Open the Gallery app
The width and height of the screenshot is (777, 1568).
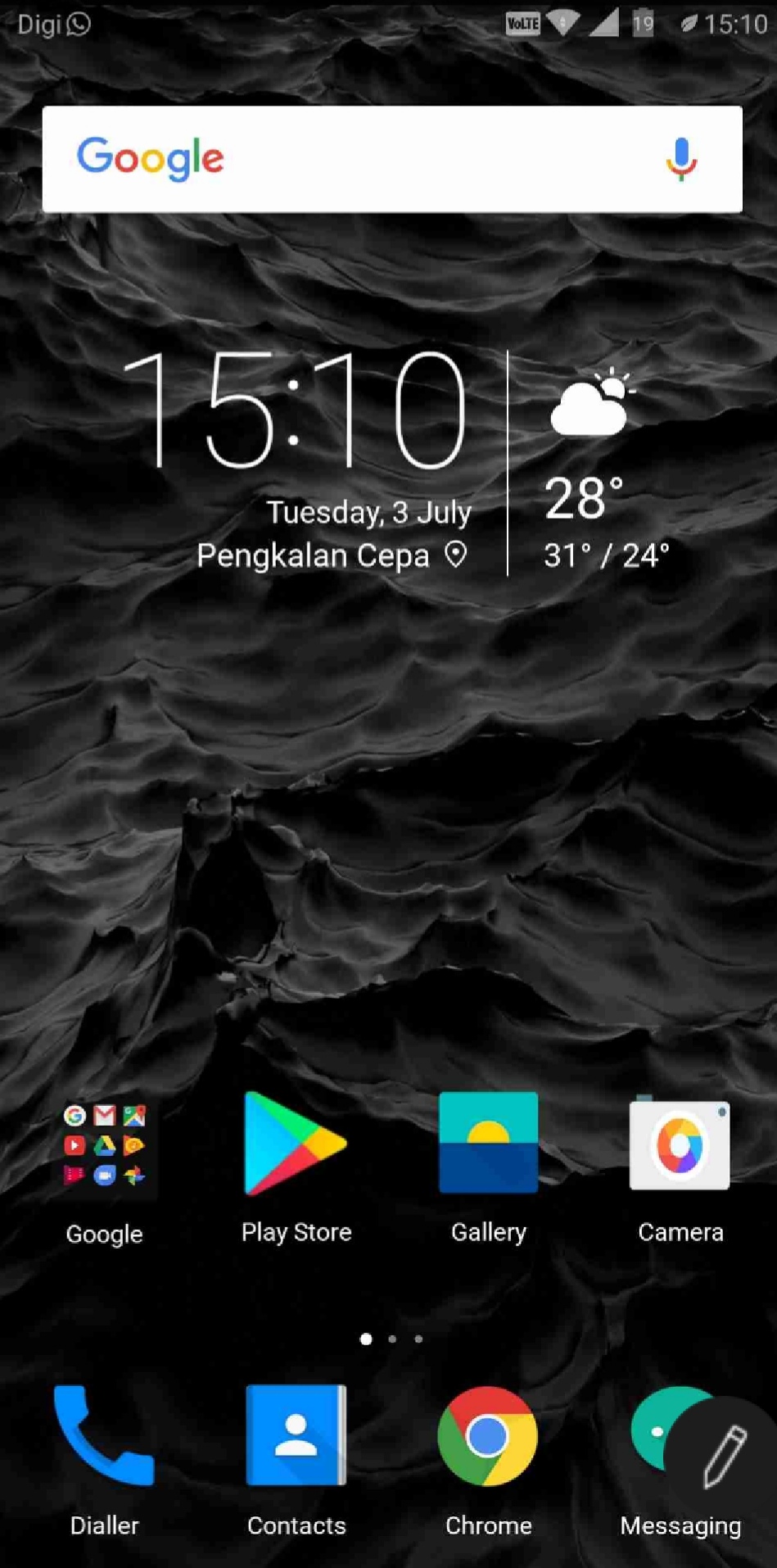click(488, 1144)
